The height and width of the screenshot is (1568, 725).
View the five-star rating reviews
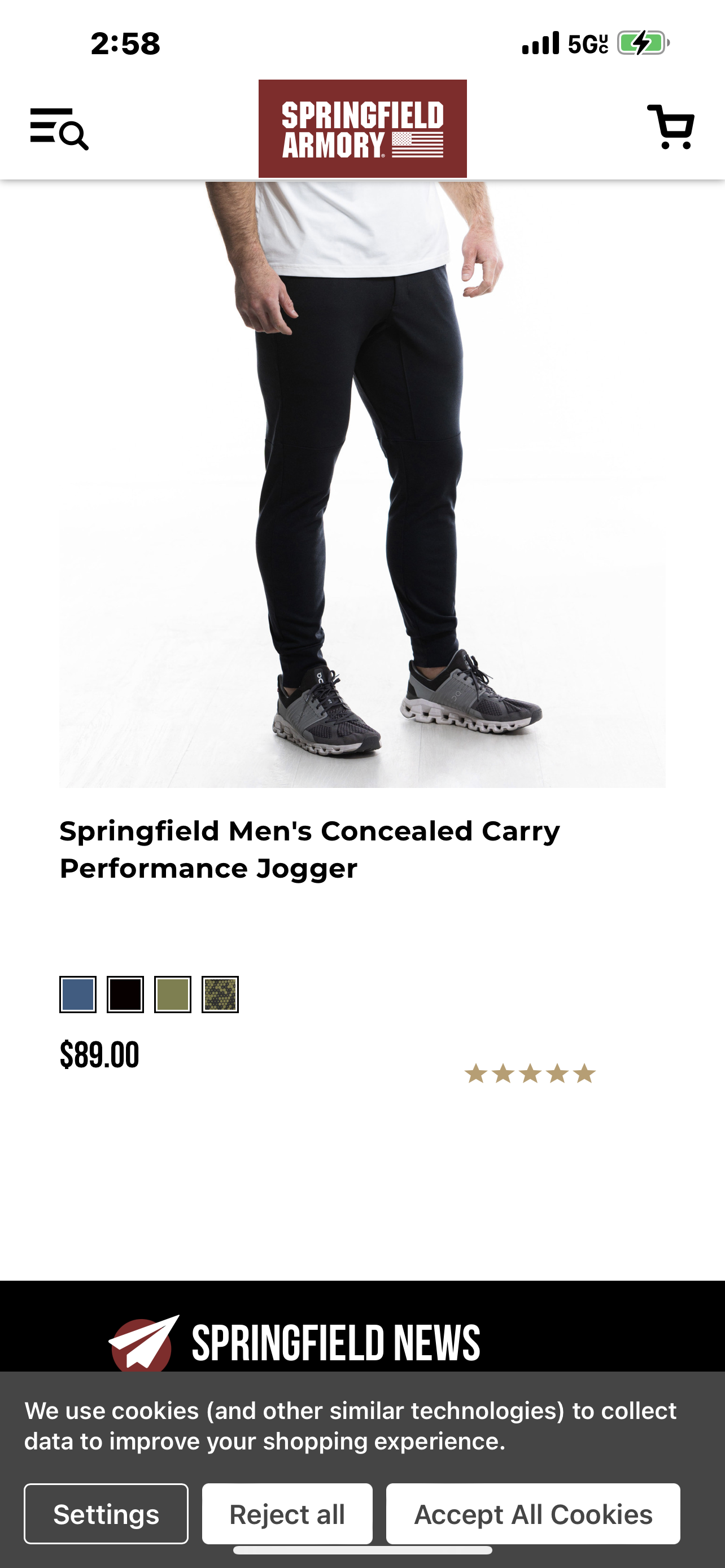(530, 1074)
